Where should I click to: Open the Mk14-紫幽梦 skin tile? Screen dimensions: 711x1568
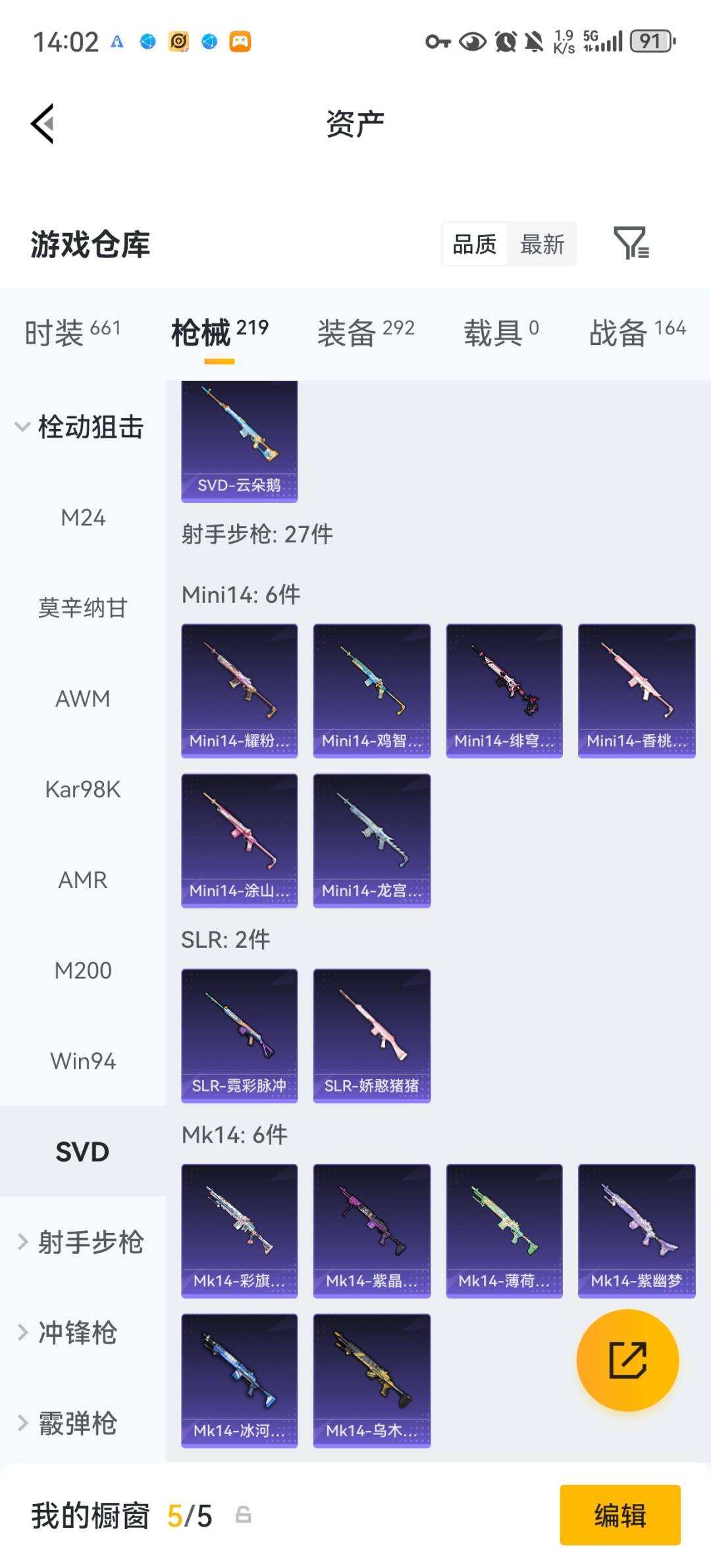pyautogui.click(x=637, y=1231)
